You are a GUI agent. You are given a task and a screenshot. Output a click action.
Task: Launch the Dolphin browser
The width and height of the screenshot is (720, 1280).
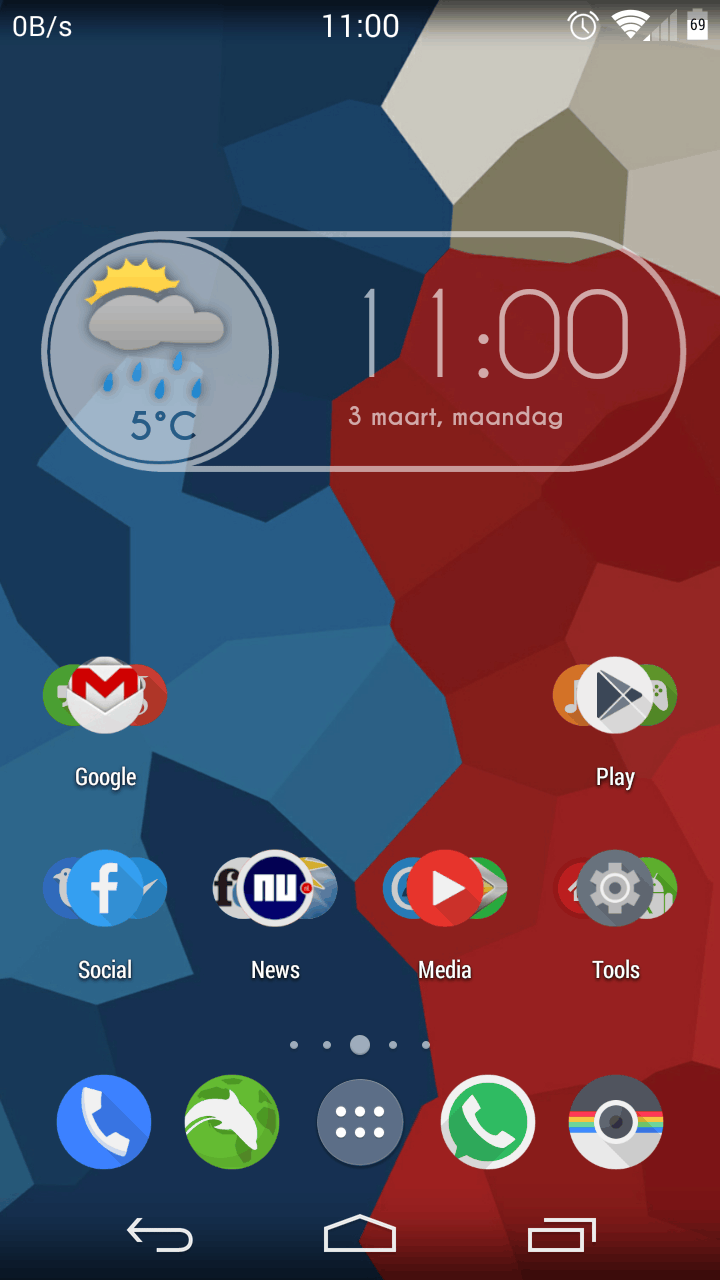coord(232,1122)
